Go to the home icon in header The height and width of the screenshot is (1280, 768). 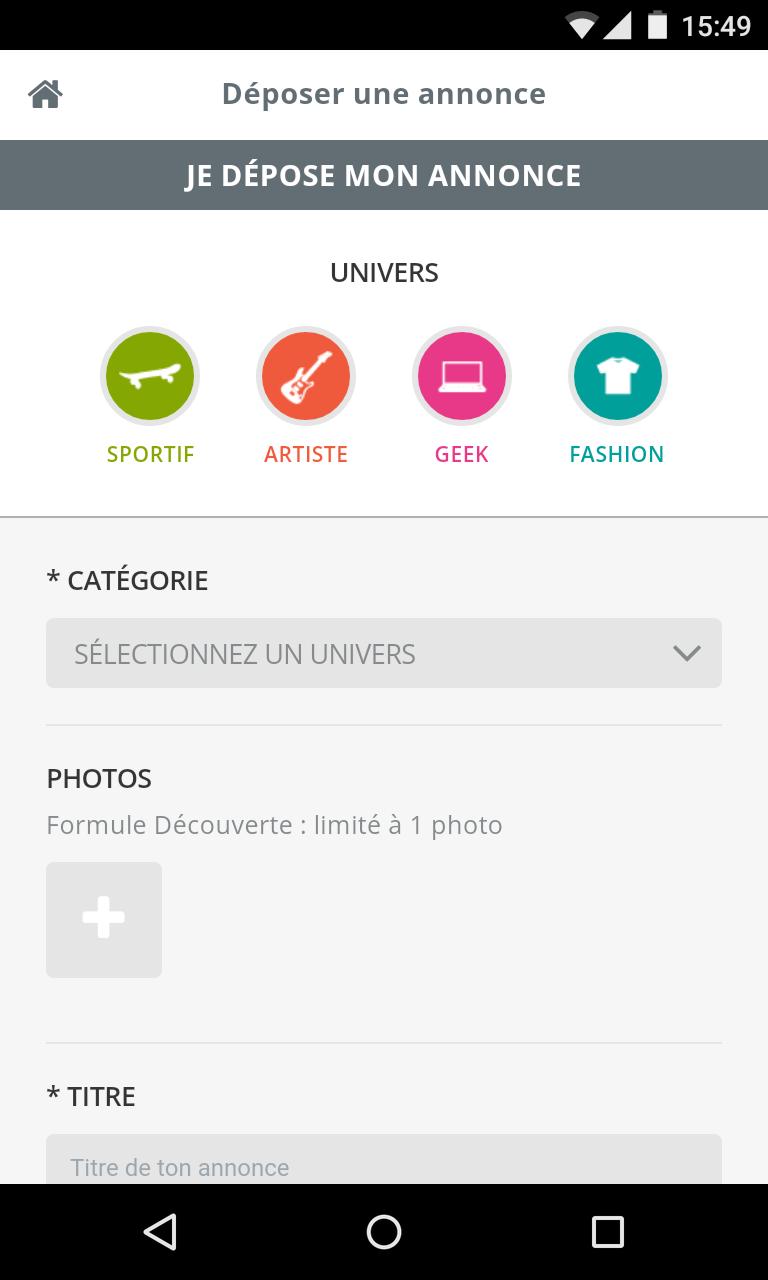[45, 94]
